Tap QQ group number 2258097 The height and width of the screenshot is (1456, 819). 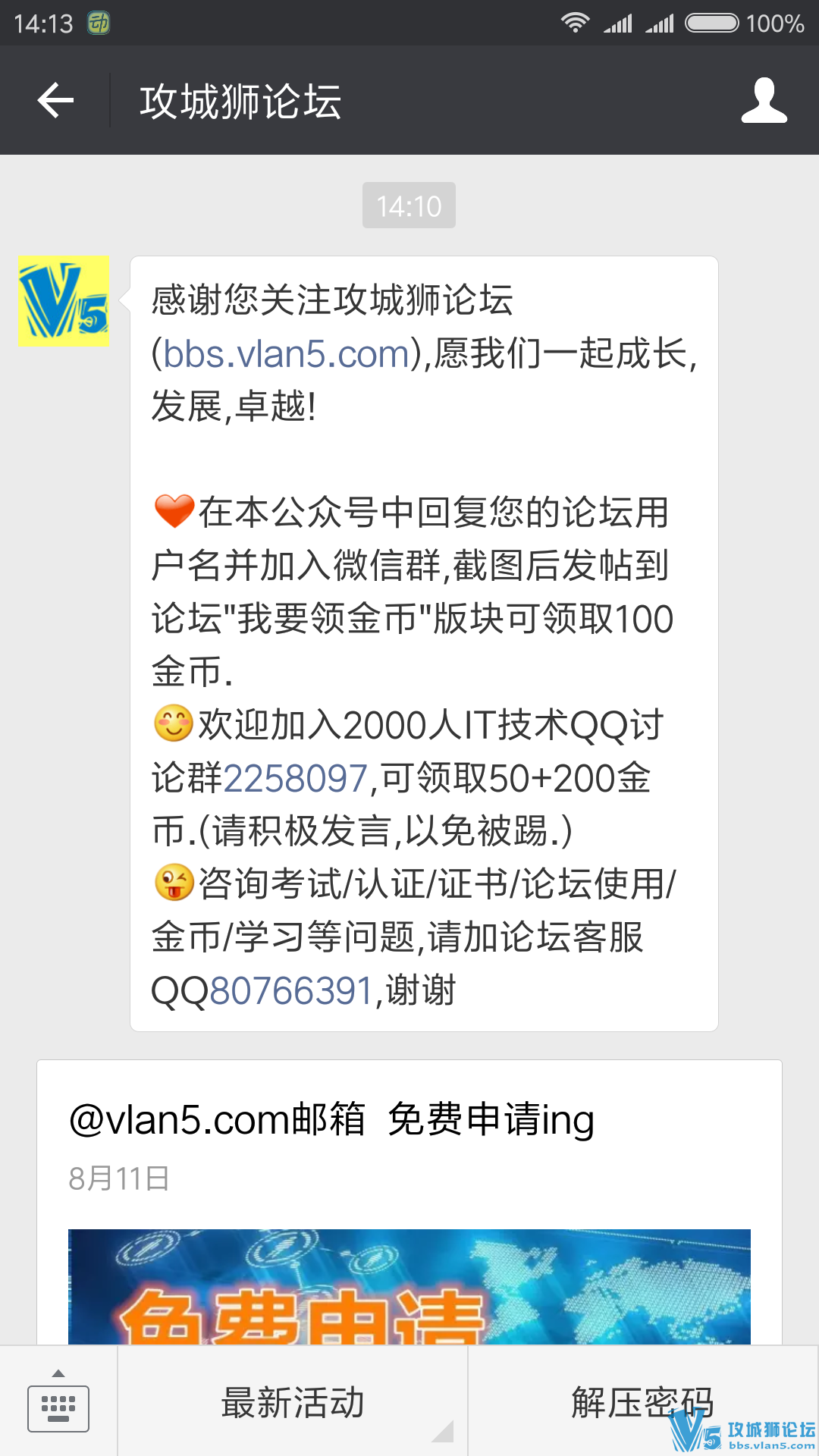tap(296, 779)
